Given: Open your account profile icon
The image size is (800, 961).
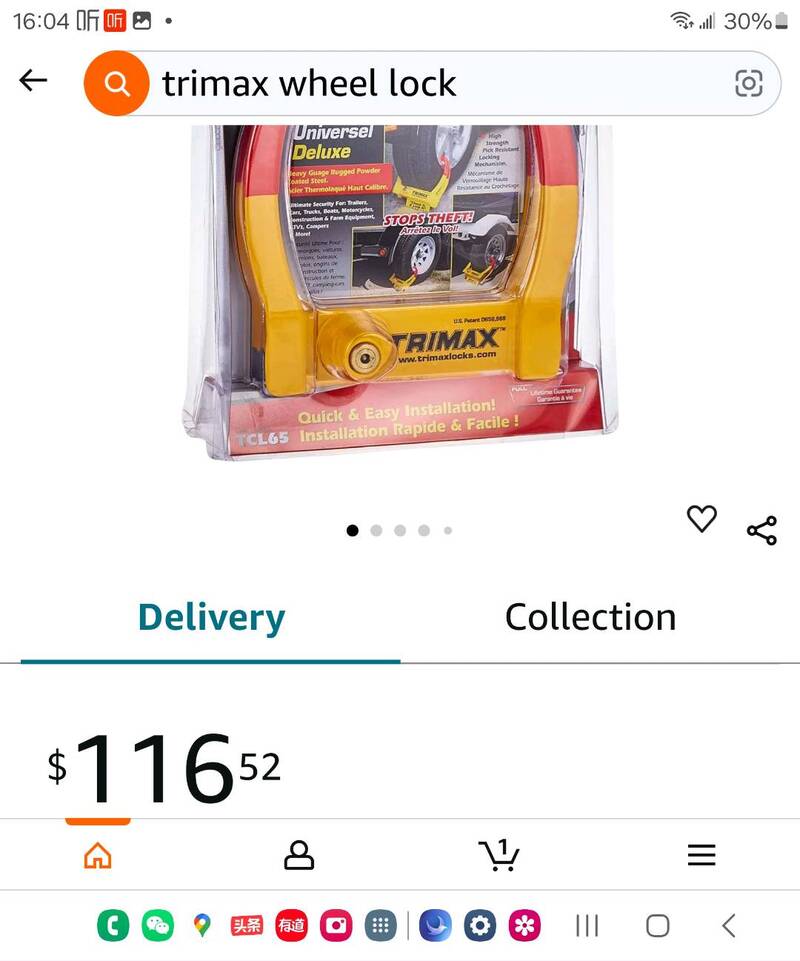Looking at the screenshot, I should point(299,855).
